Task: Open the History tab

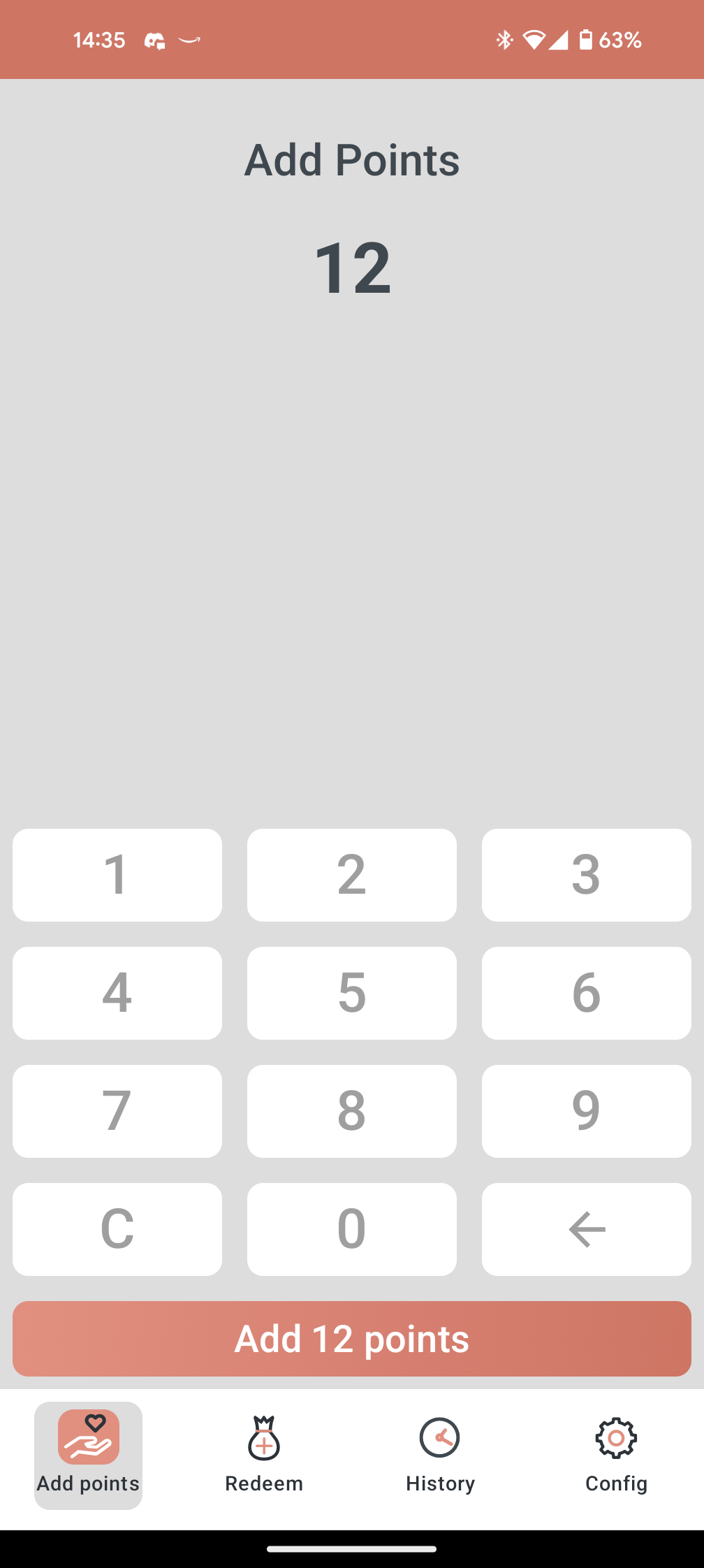Action: click(x=440, y=1456)
